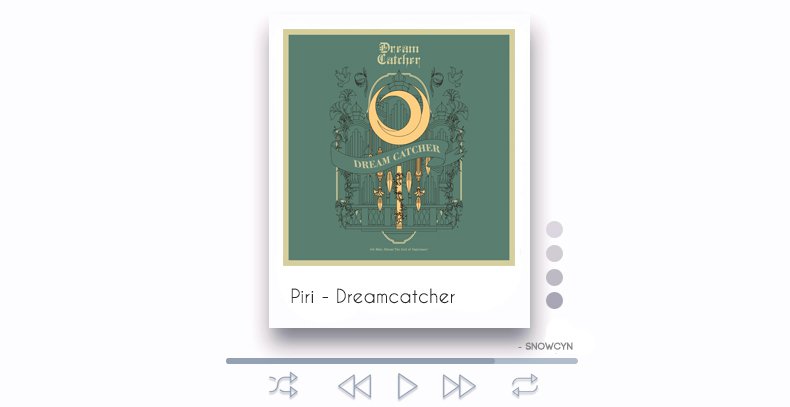Select the darkest round dot button
The width and height of the screenshot is (790, 407).
point(555,300)
